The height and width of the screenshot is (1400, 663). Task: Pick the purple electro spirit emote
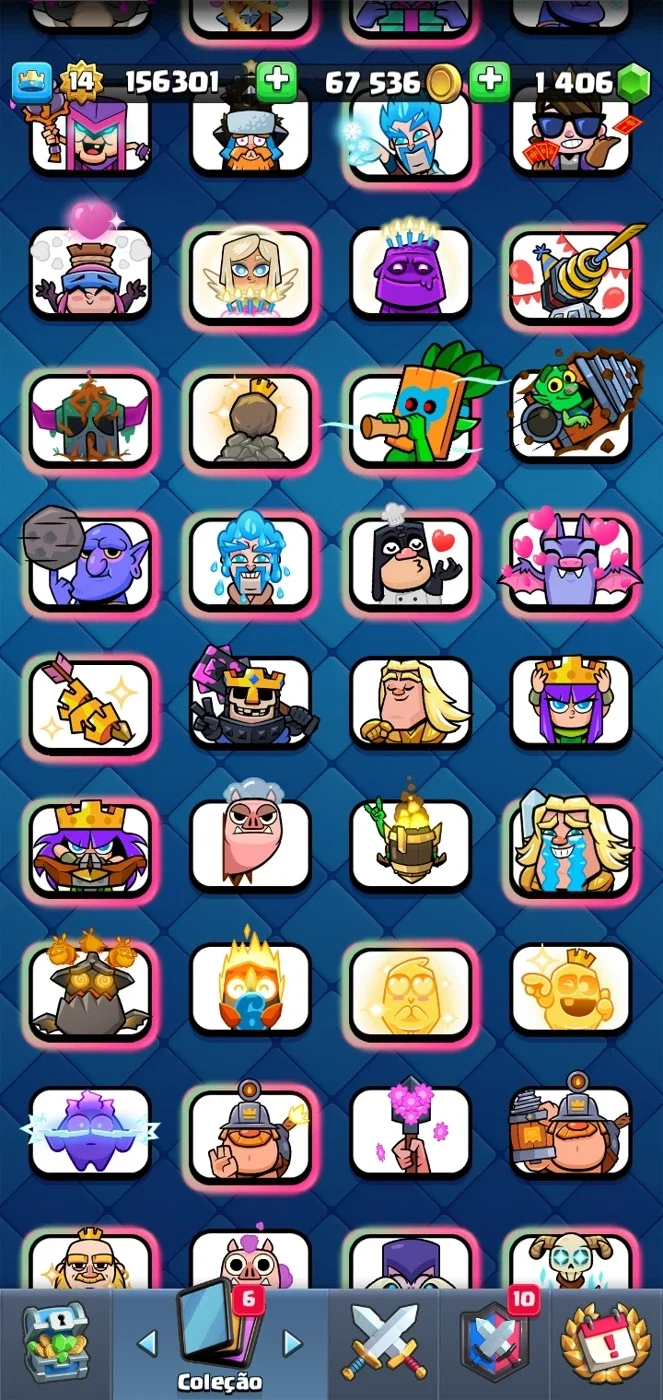tap(90, 1132)
